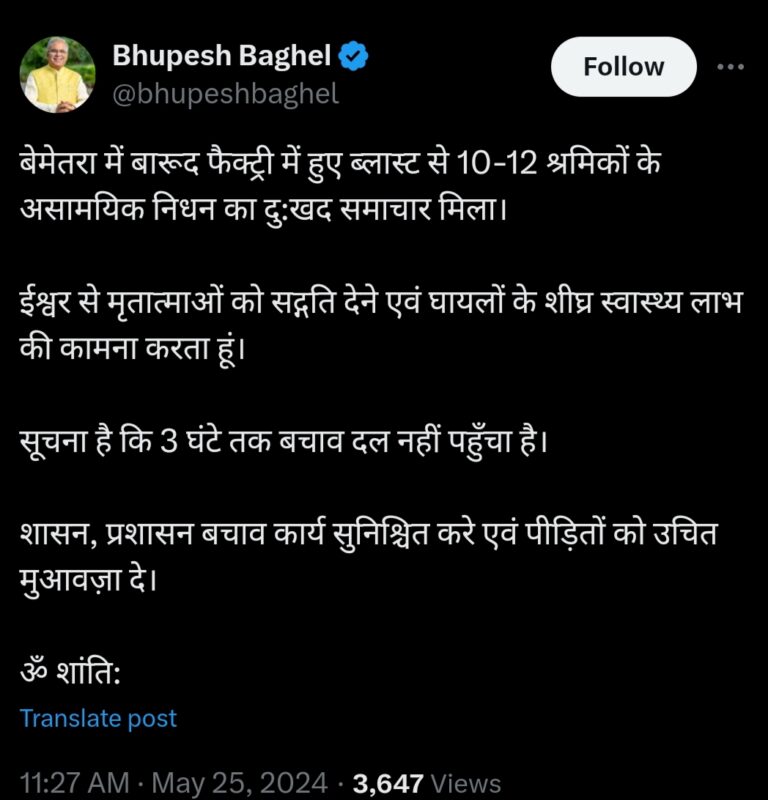Viewport: 768px width, 800px height.
Task: Open the post overflow menu
Action: point(731,67)
